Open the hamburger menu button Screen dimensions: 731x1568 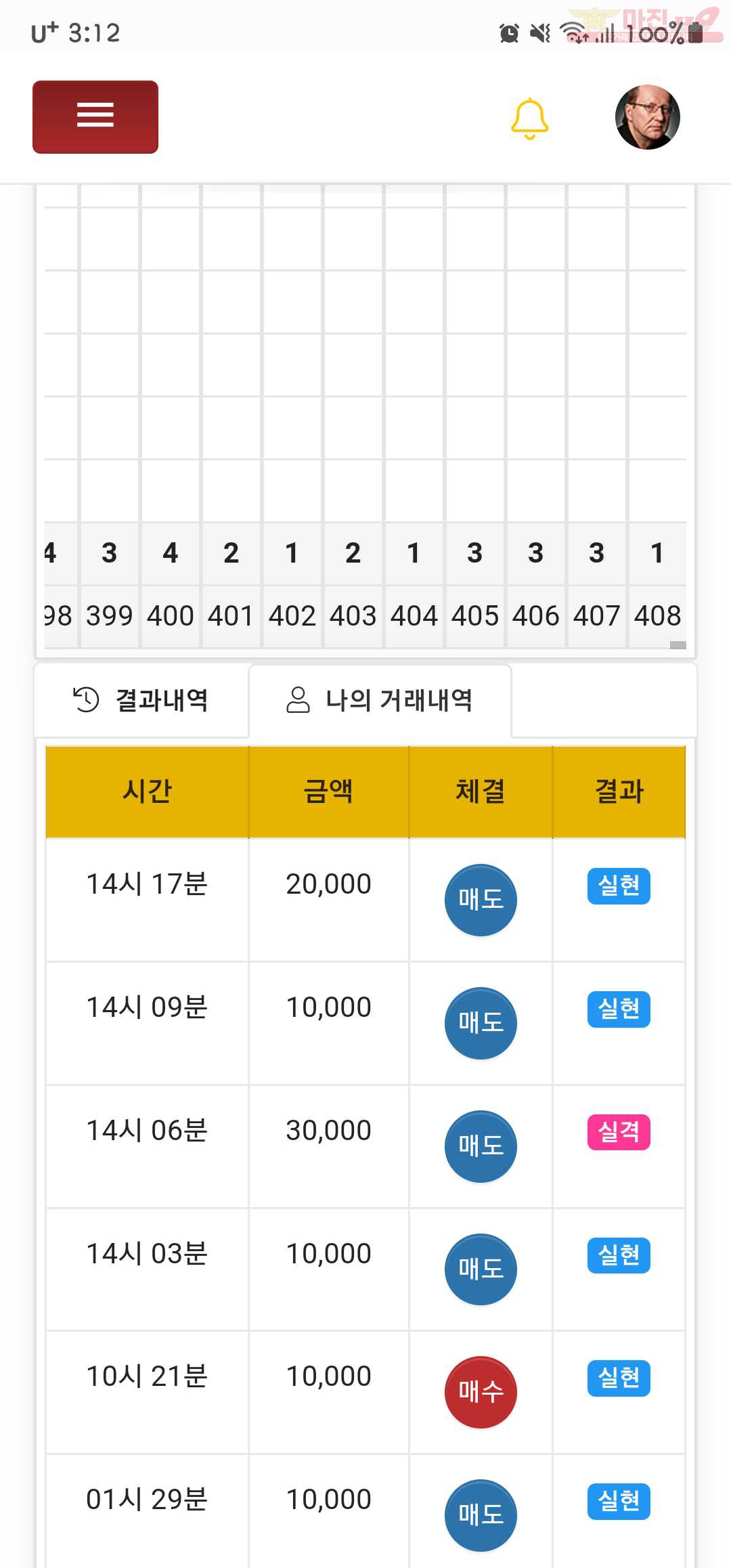click(95, 117)
